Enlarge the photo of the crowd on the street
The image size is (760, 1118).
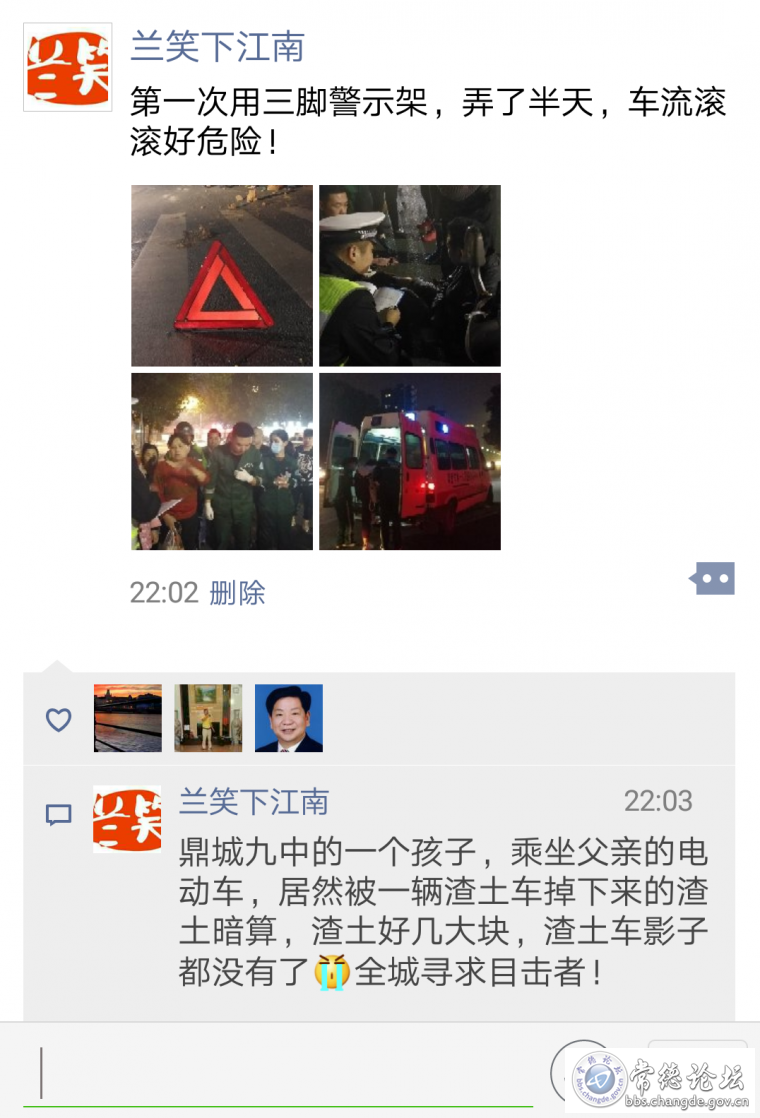point(222,461)
